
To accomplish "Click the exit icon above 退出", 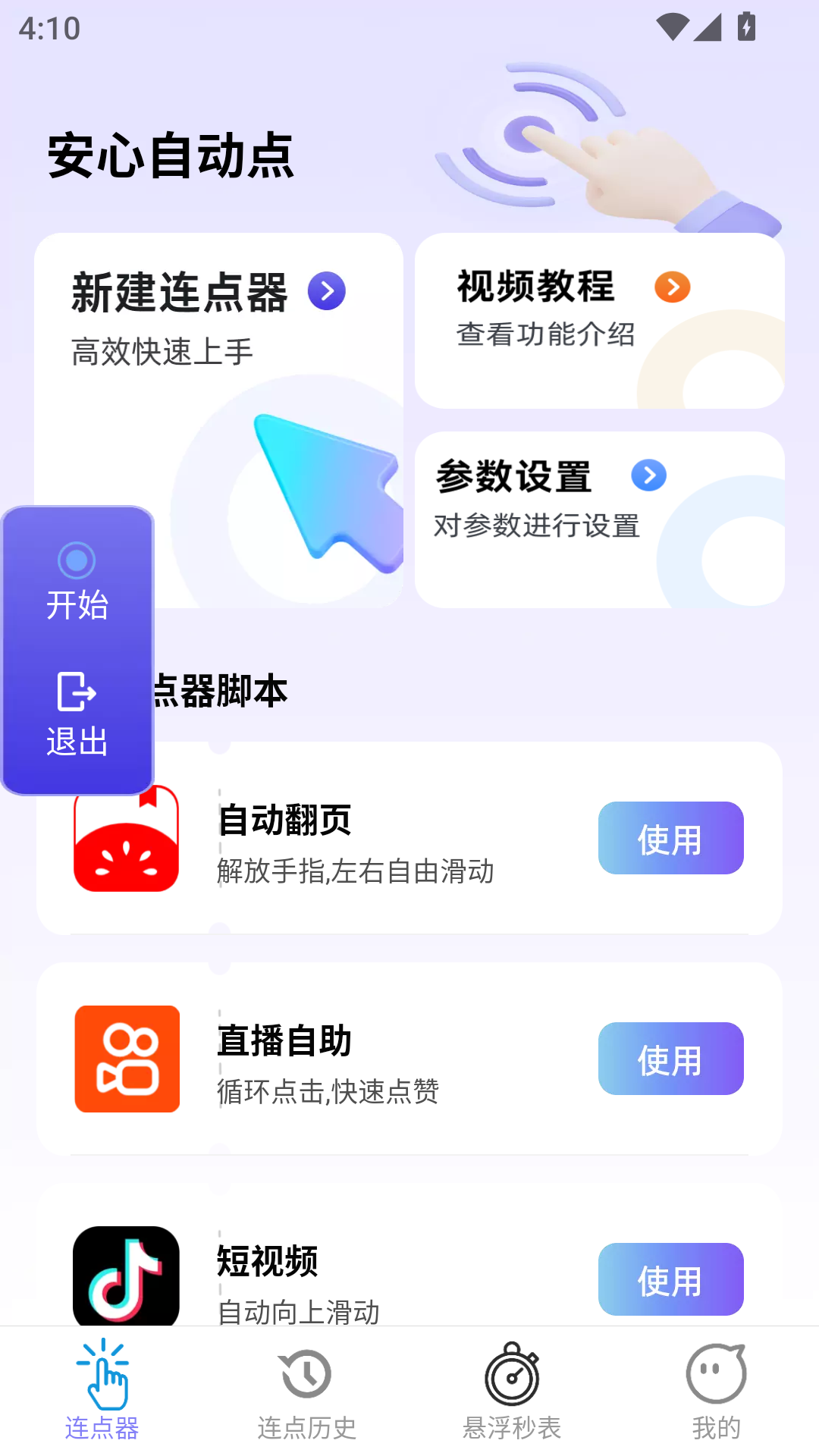I will (x=76, y=693).
